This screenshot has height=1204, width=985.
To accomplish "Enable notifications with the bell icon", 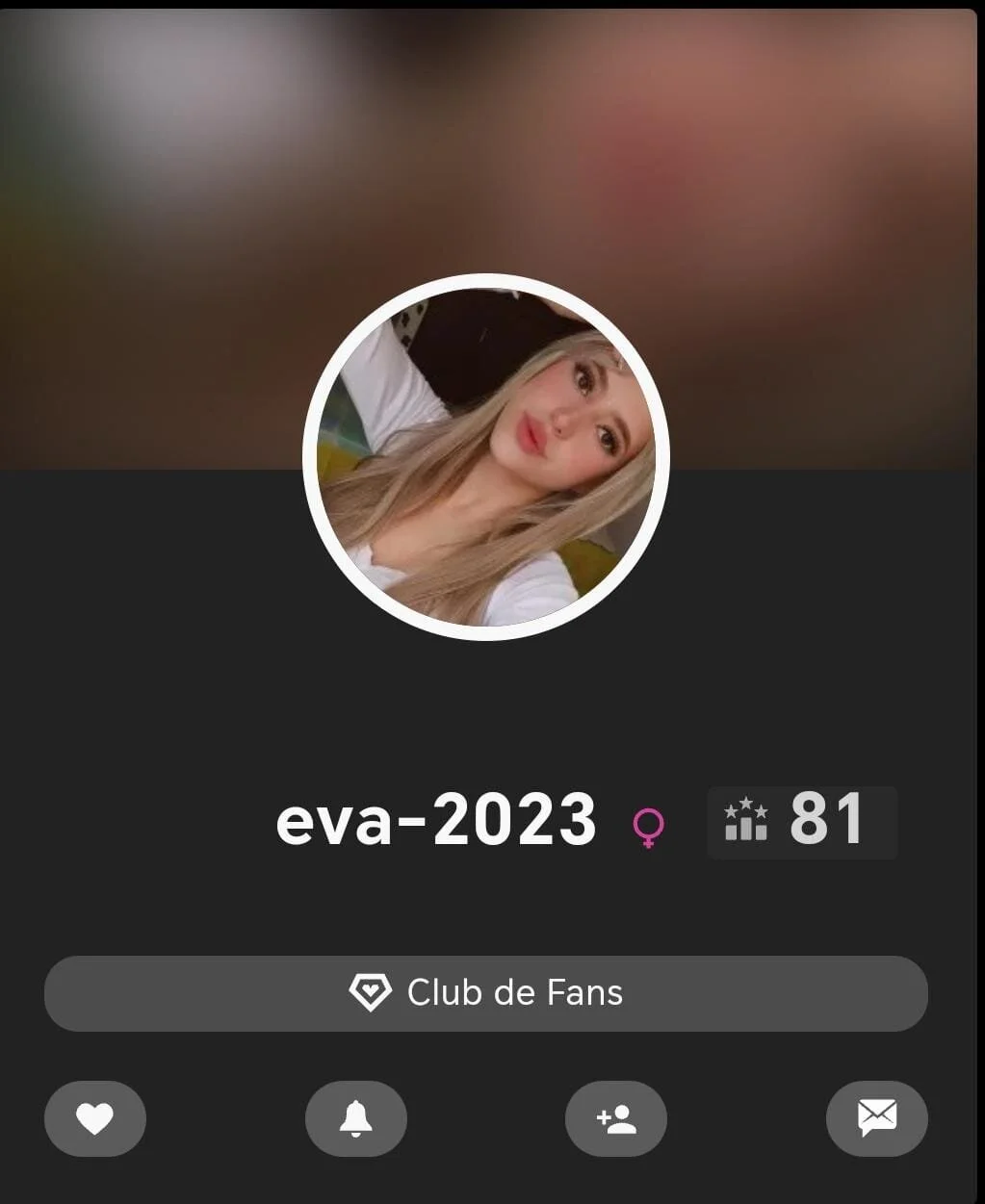I will (355, 1118).
